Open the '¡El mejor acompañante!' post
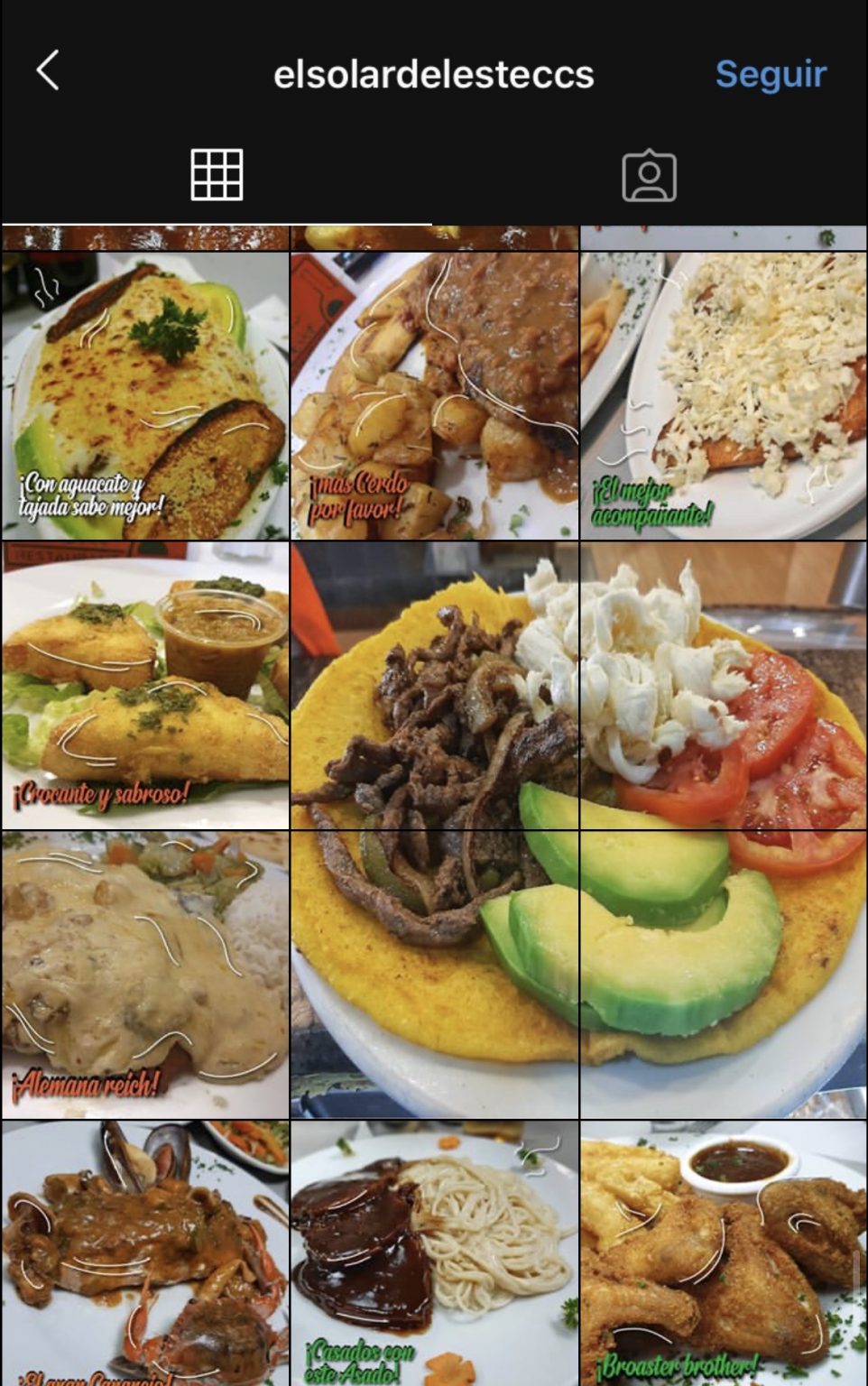 [x=724, y=396]
